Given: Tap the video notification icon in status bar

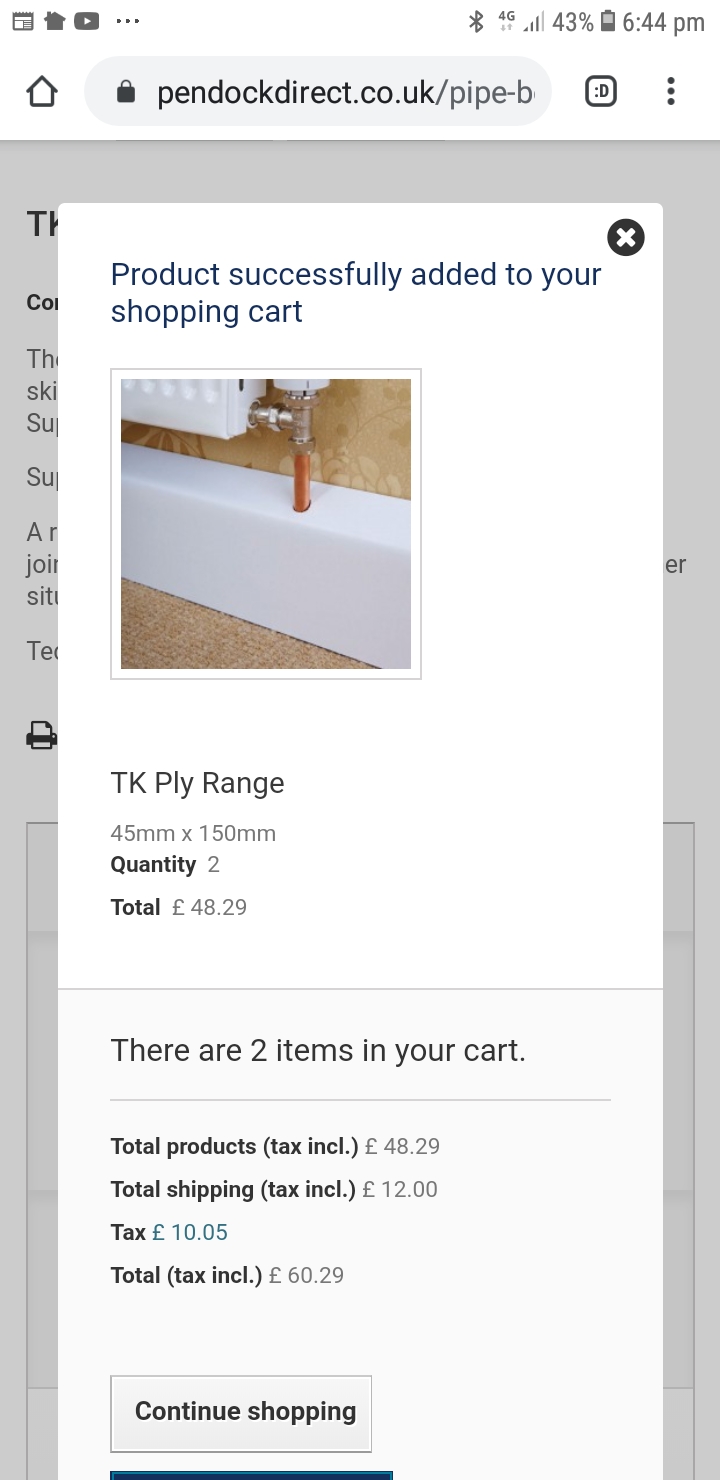Looking at the screenshot, I should click(89, 19).
